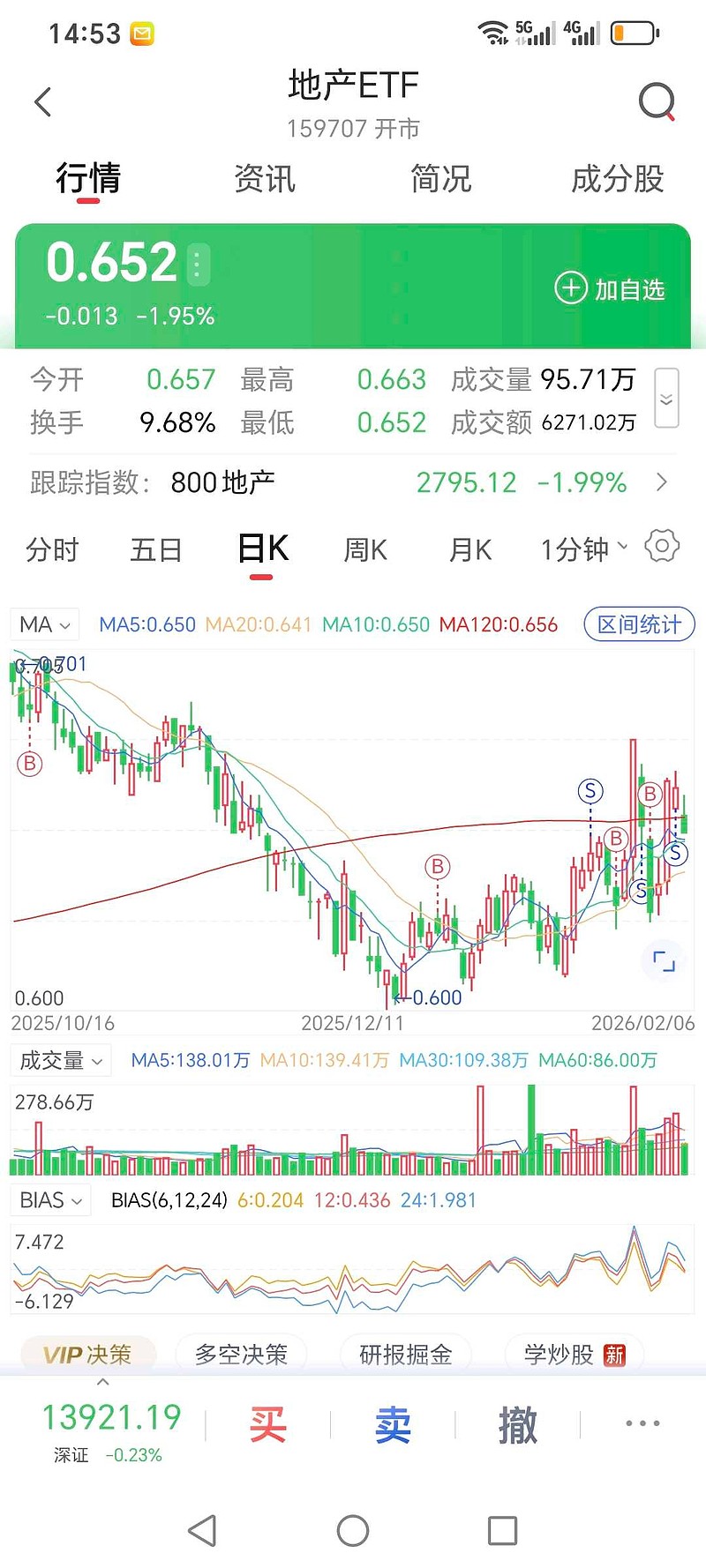Screen dimensions: 706x1568
Task: Open the 成交量 volume indicator dropdown
Action: coord(60,1060)
